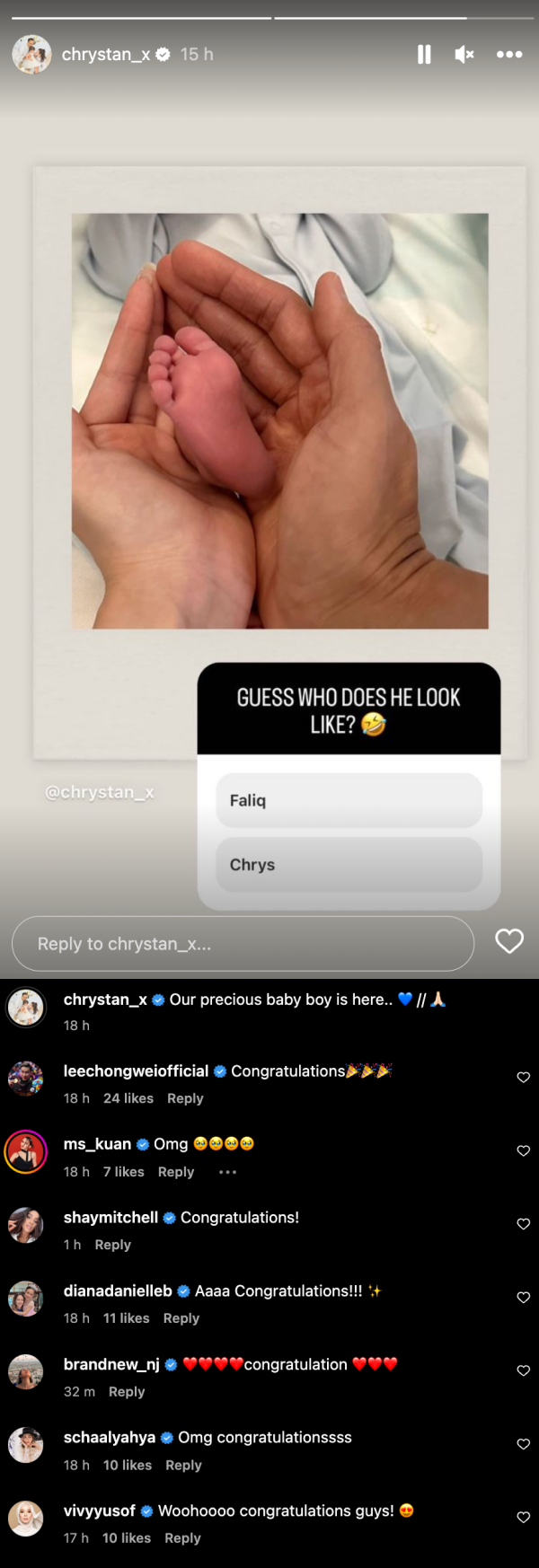Tap the Reply to chrystan_x field
The height and width of the screenshot is (1568, 539).
click(x=243, y=944)
